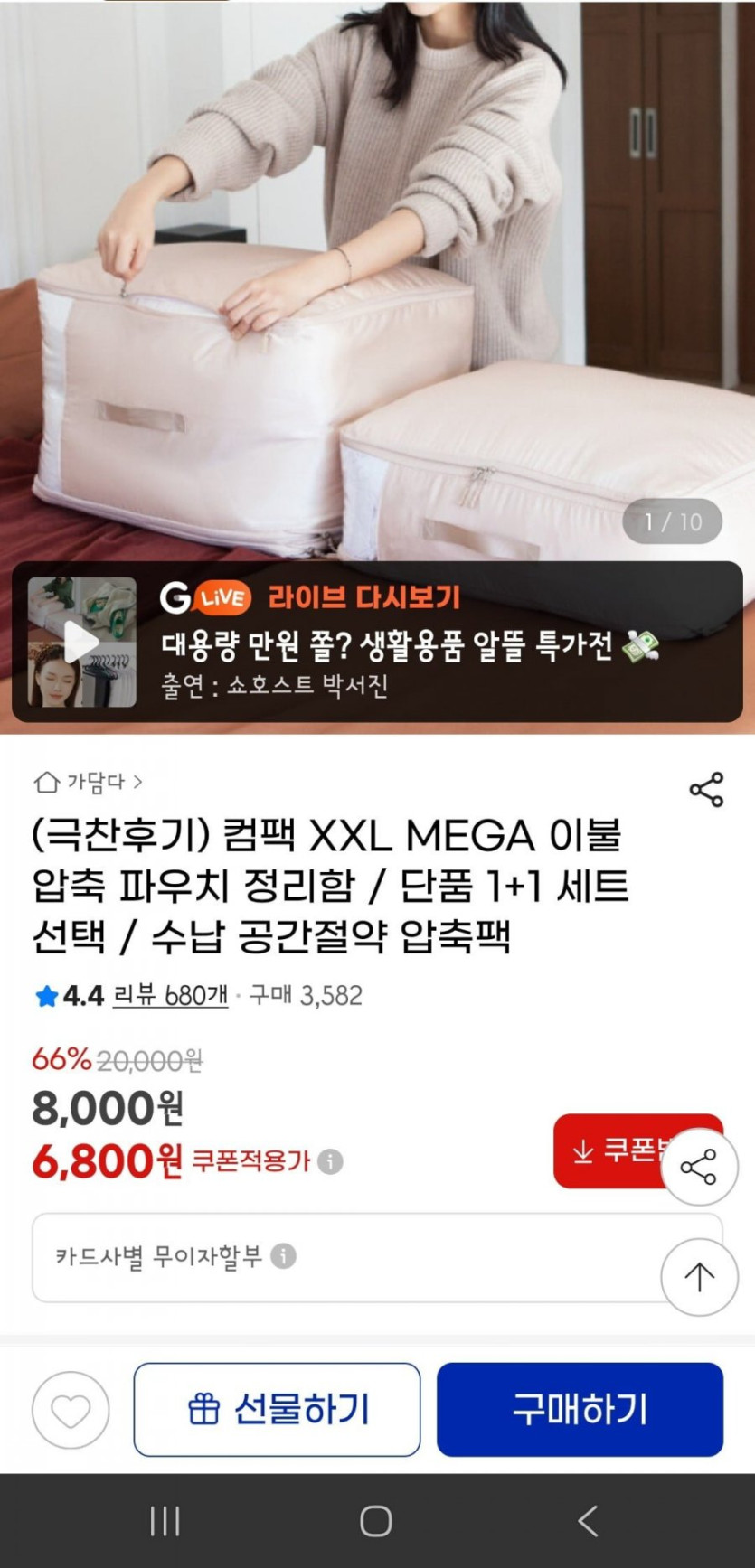The width and height of the screenshot is (755, 1568).
Task: Send as gift with 선물하기
Action: (x=277, y=1410)
